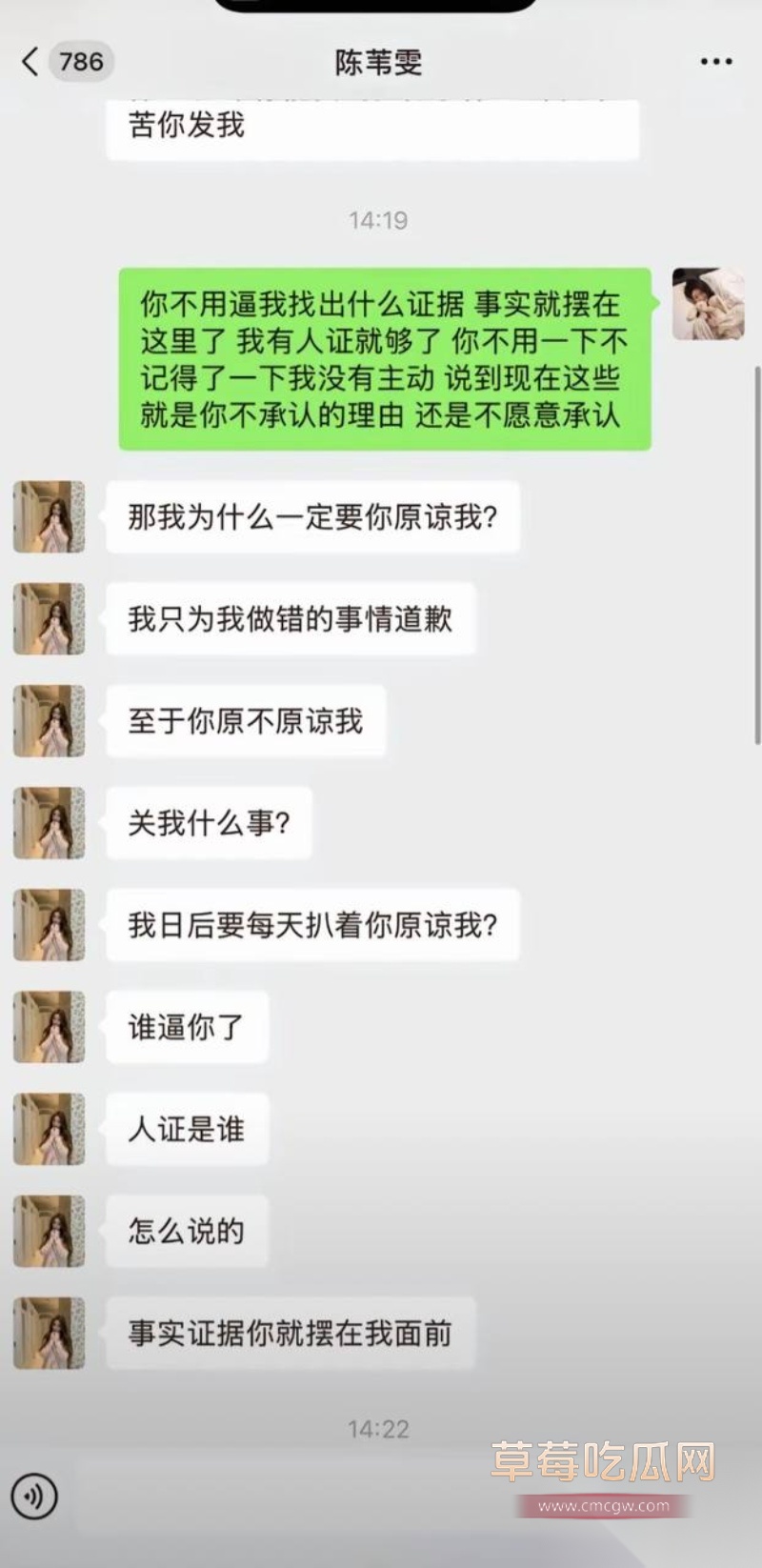Image resolution: width=762 pixels, height=1568 pixels.
Task: Select the 我只为我做错的事情道歉 bubble
Action: pos(292,619)
